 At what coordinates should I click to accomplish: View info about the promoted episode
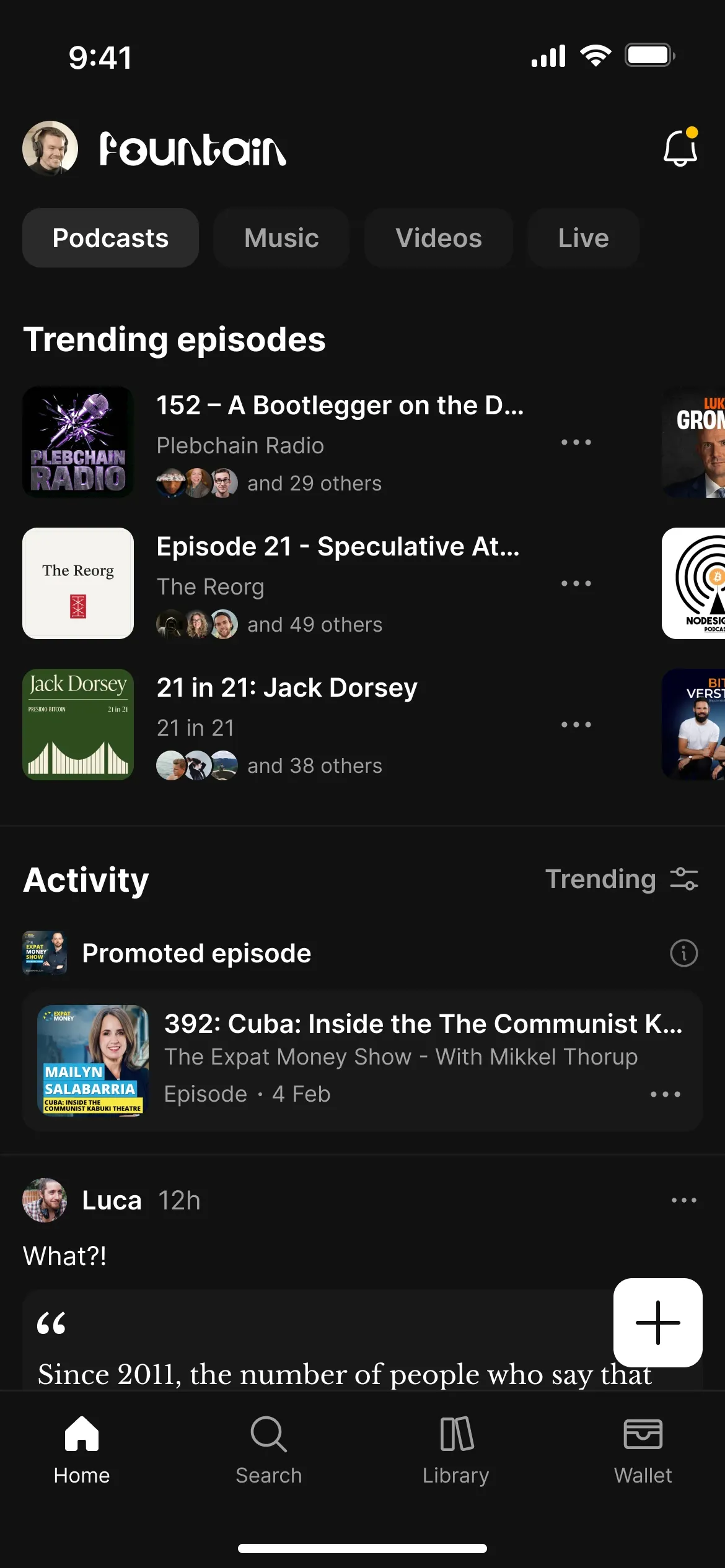(x=683, y=953)
